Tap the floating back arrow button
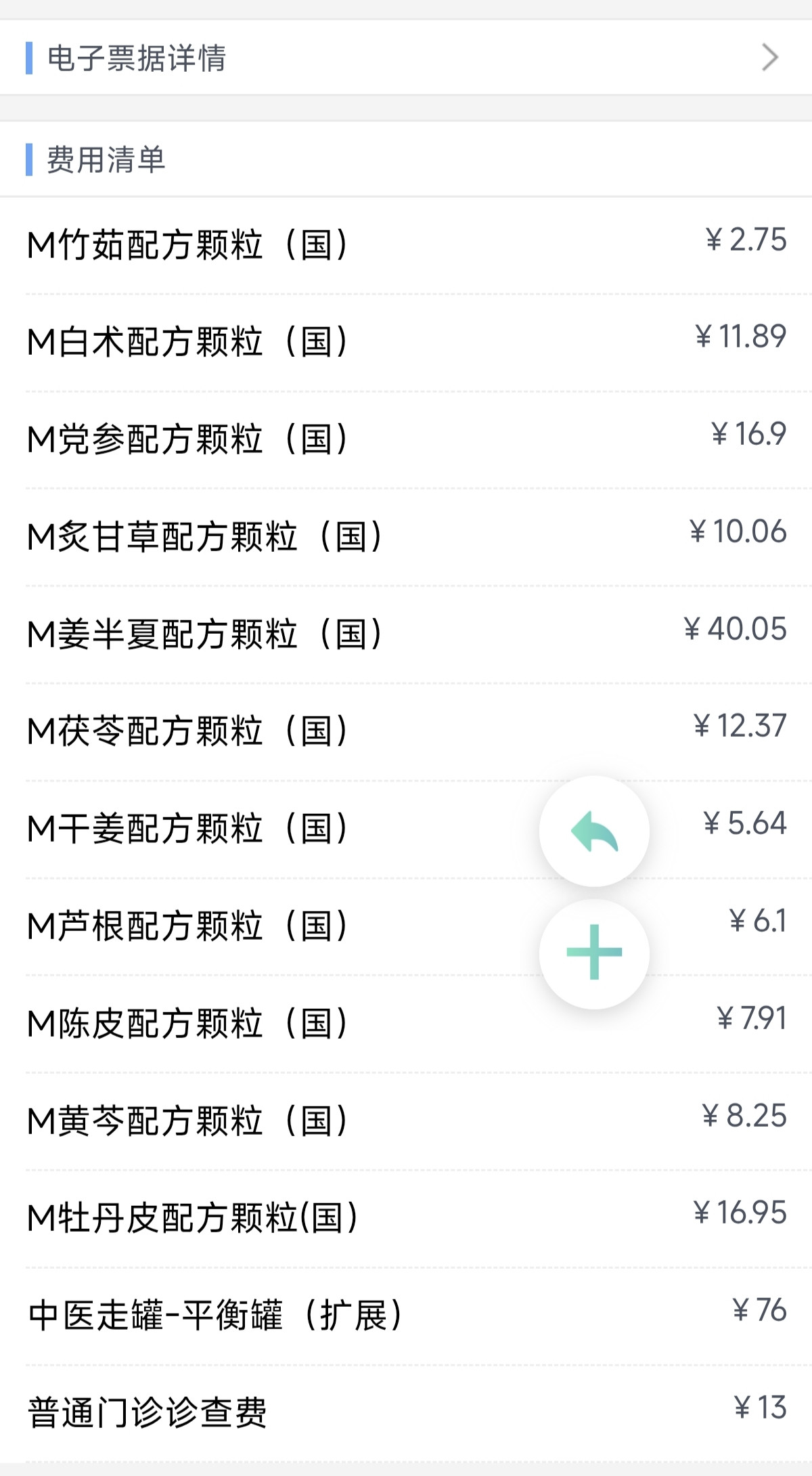 tap(594, 831)
